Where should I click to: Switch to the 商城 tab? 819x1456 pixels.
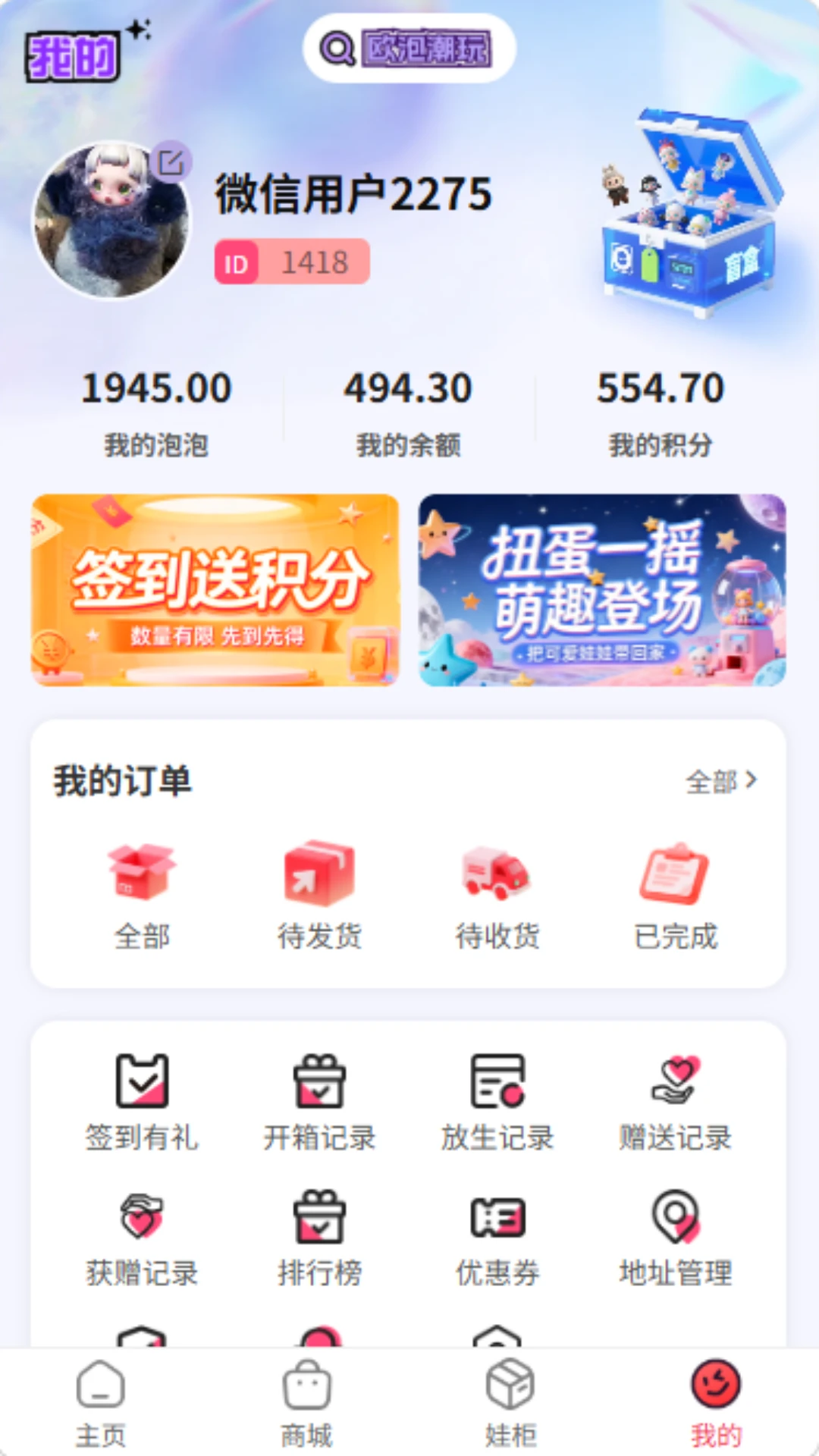306,1404
